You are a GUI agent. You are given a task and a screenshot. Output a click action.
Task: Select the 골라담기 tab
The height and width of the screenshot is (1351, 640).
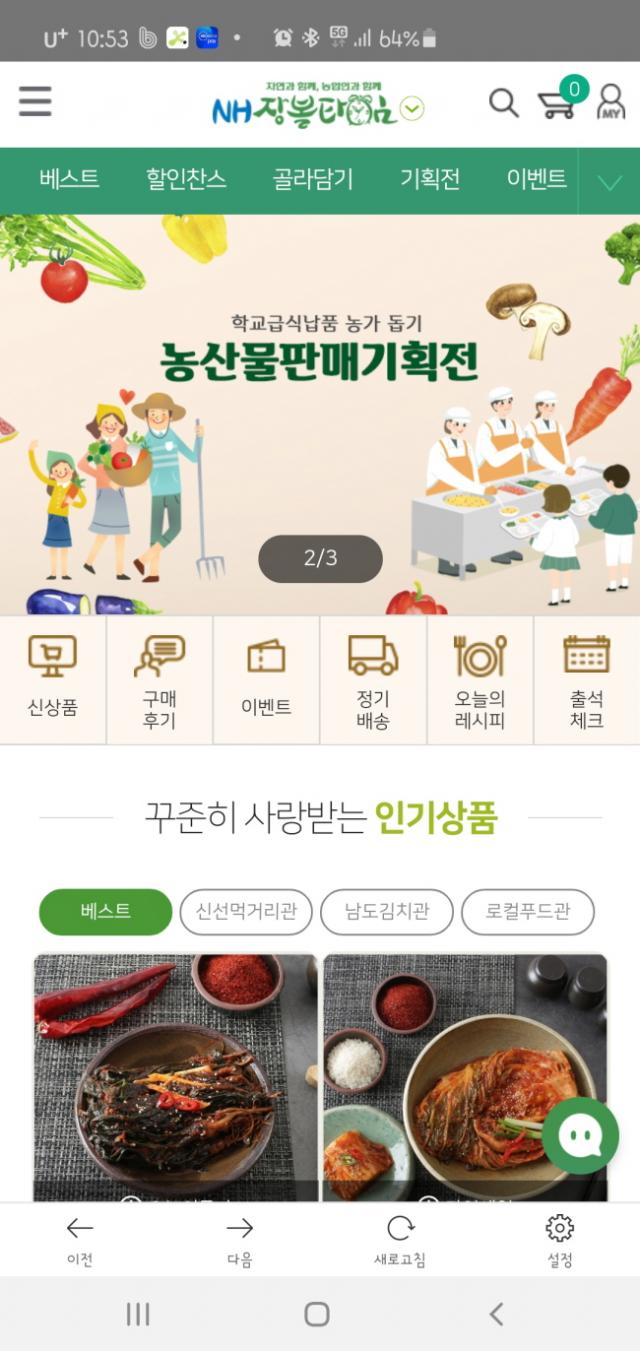point(313,180)
